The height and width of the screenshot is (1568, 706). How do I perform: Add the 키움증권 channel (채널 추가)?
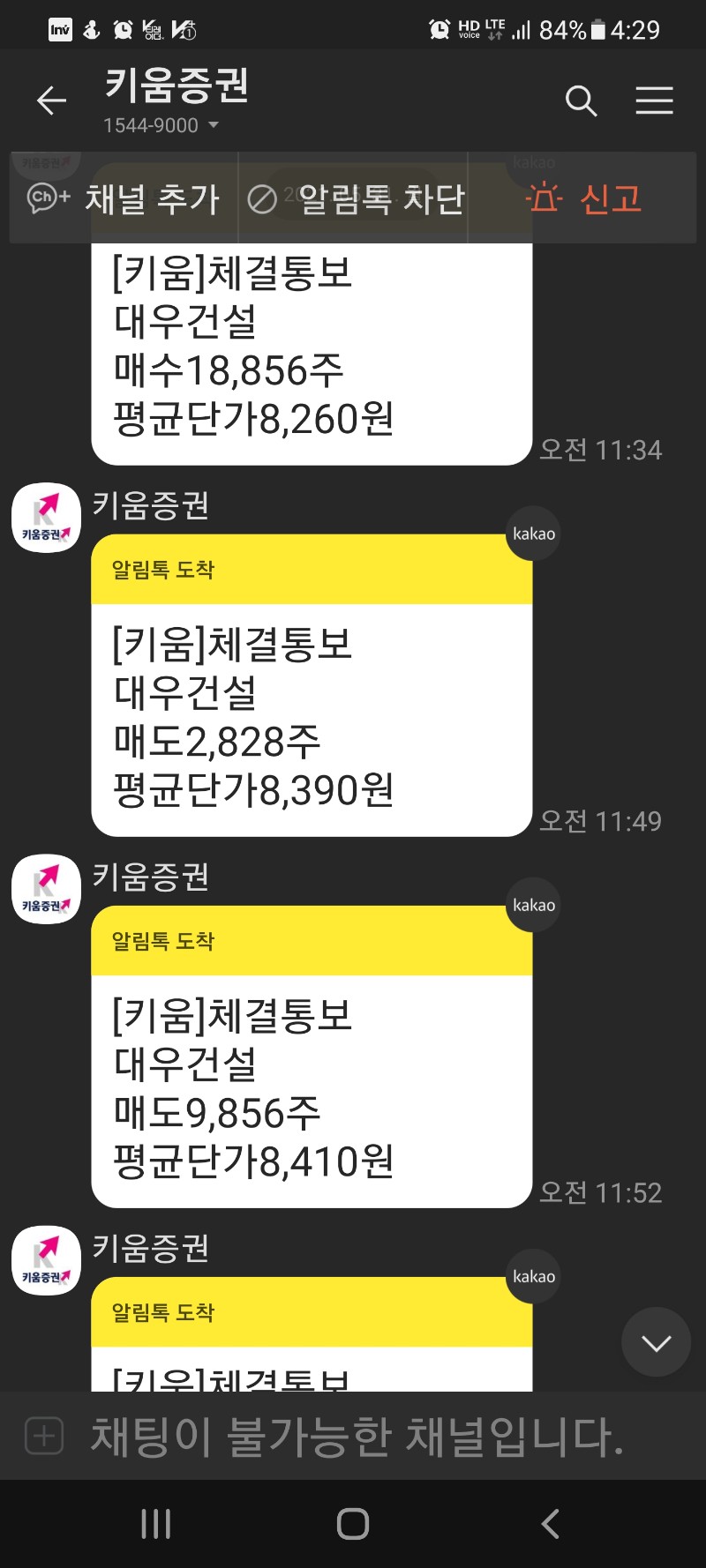[124, 198]
